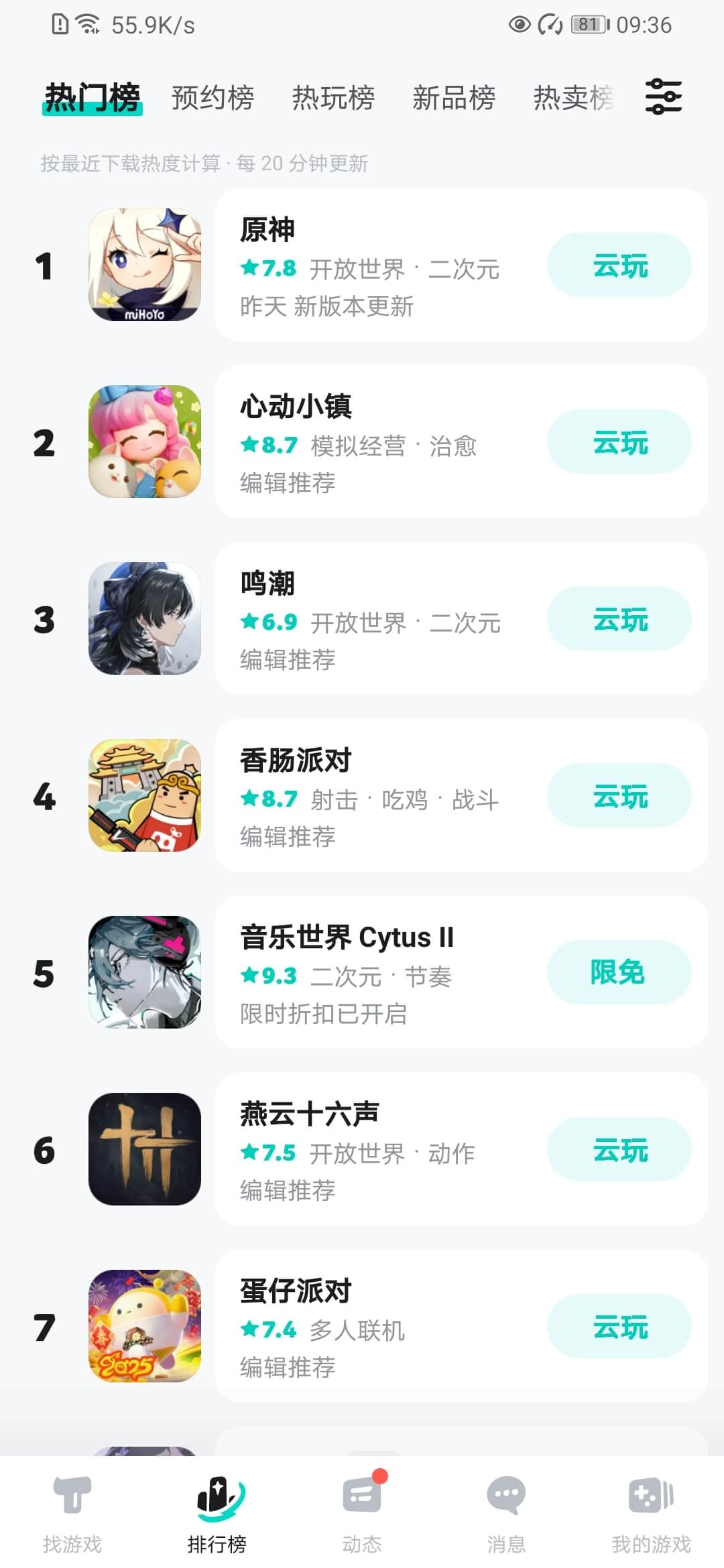Tap the 心动小镇 game thumbnail icon

coord(144,441)
